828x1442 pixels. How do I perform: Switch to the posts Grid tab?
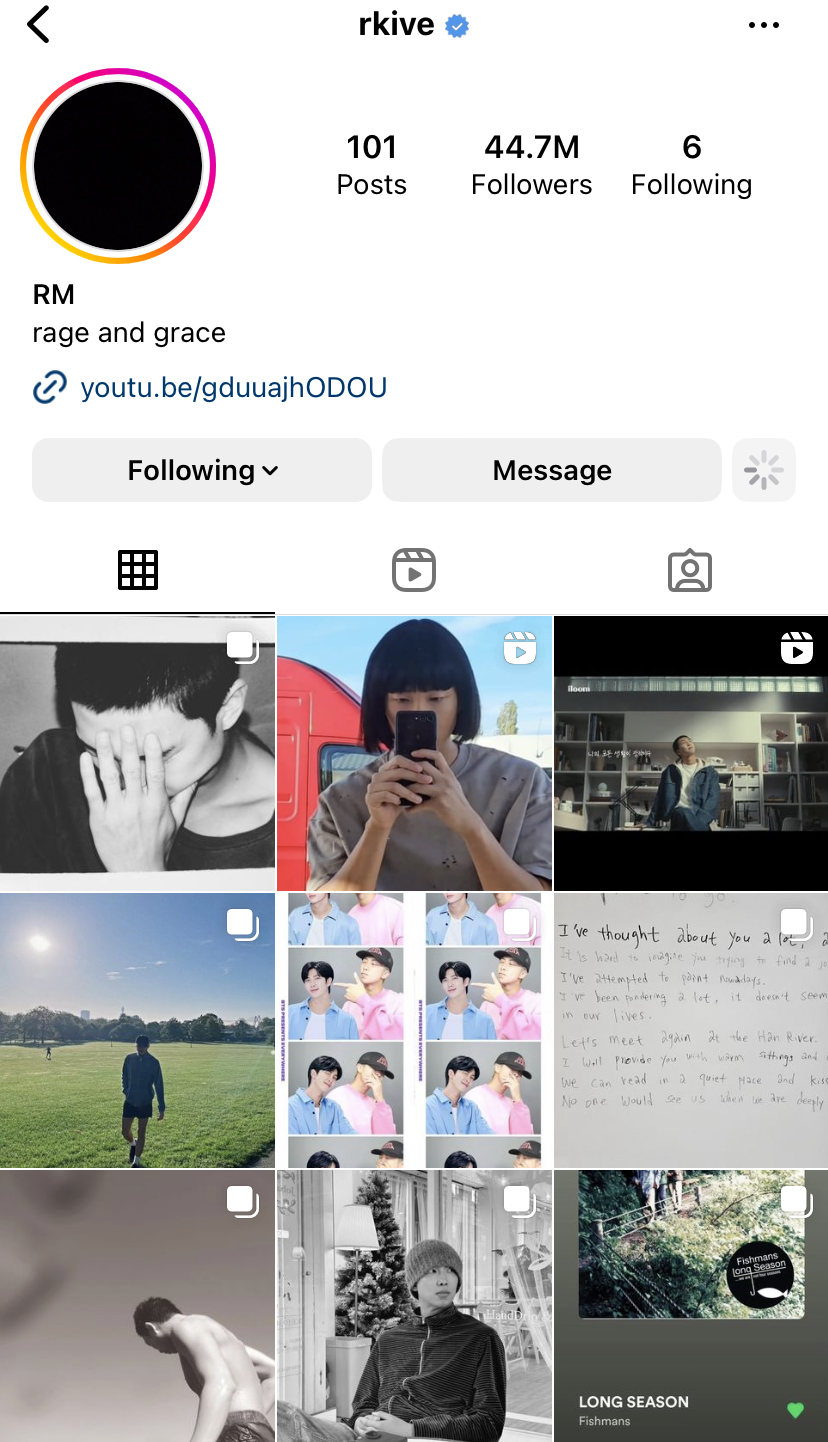pos(138,569)
